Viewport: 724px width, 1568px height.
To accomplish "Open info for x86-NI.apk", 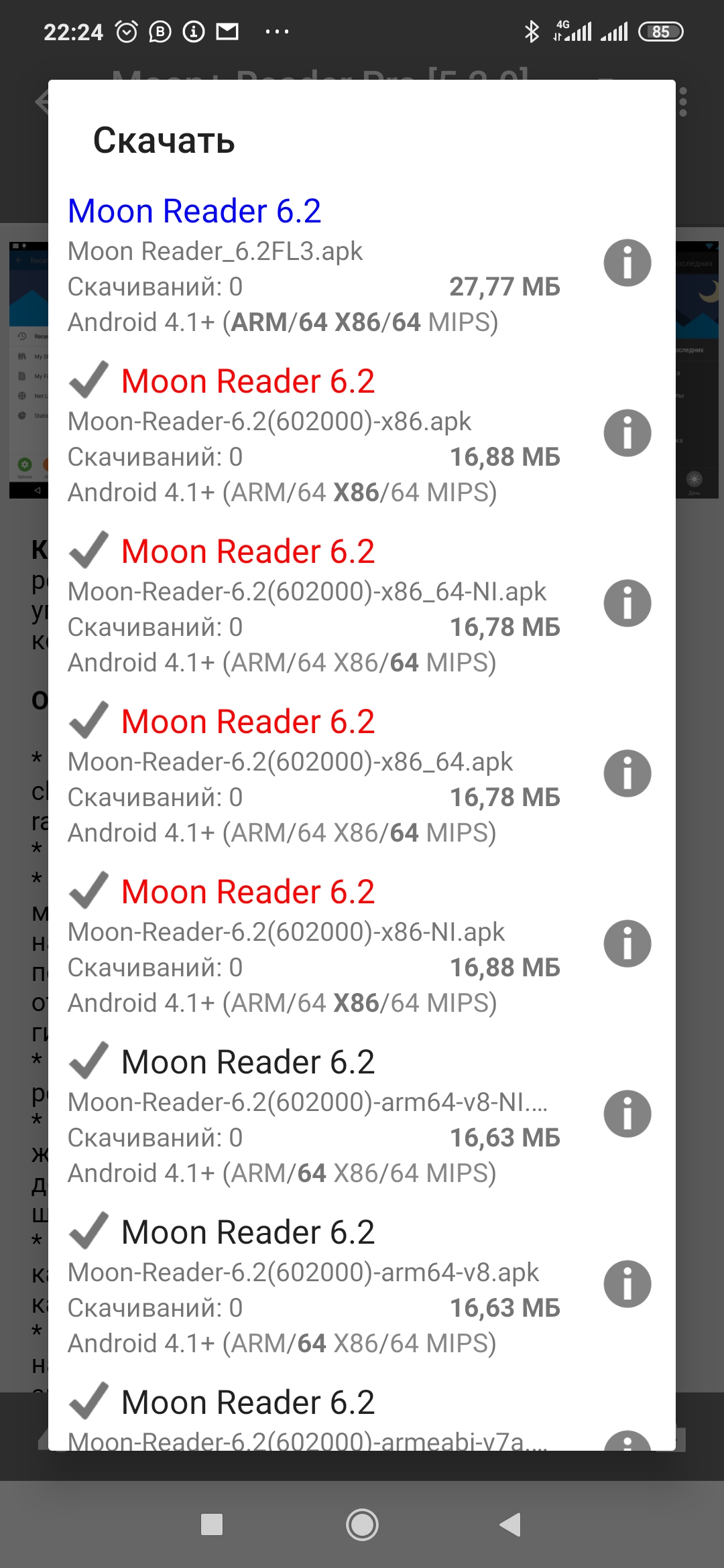I will 627,943.
